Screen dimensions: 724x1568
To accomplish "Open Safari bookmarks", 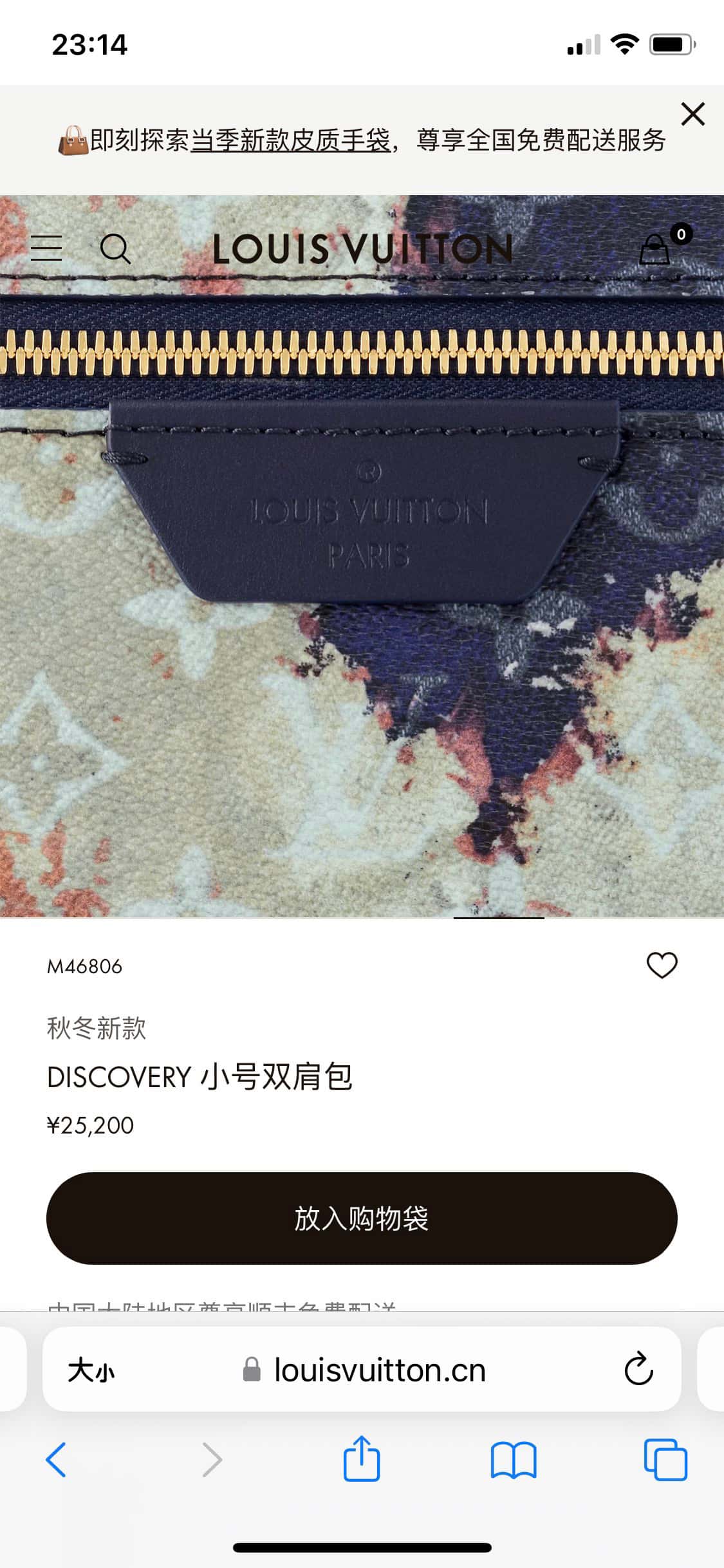I will tap(513, 1459).
